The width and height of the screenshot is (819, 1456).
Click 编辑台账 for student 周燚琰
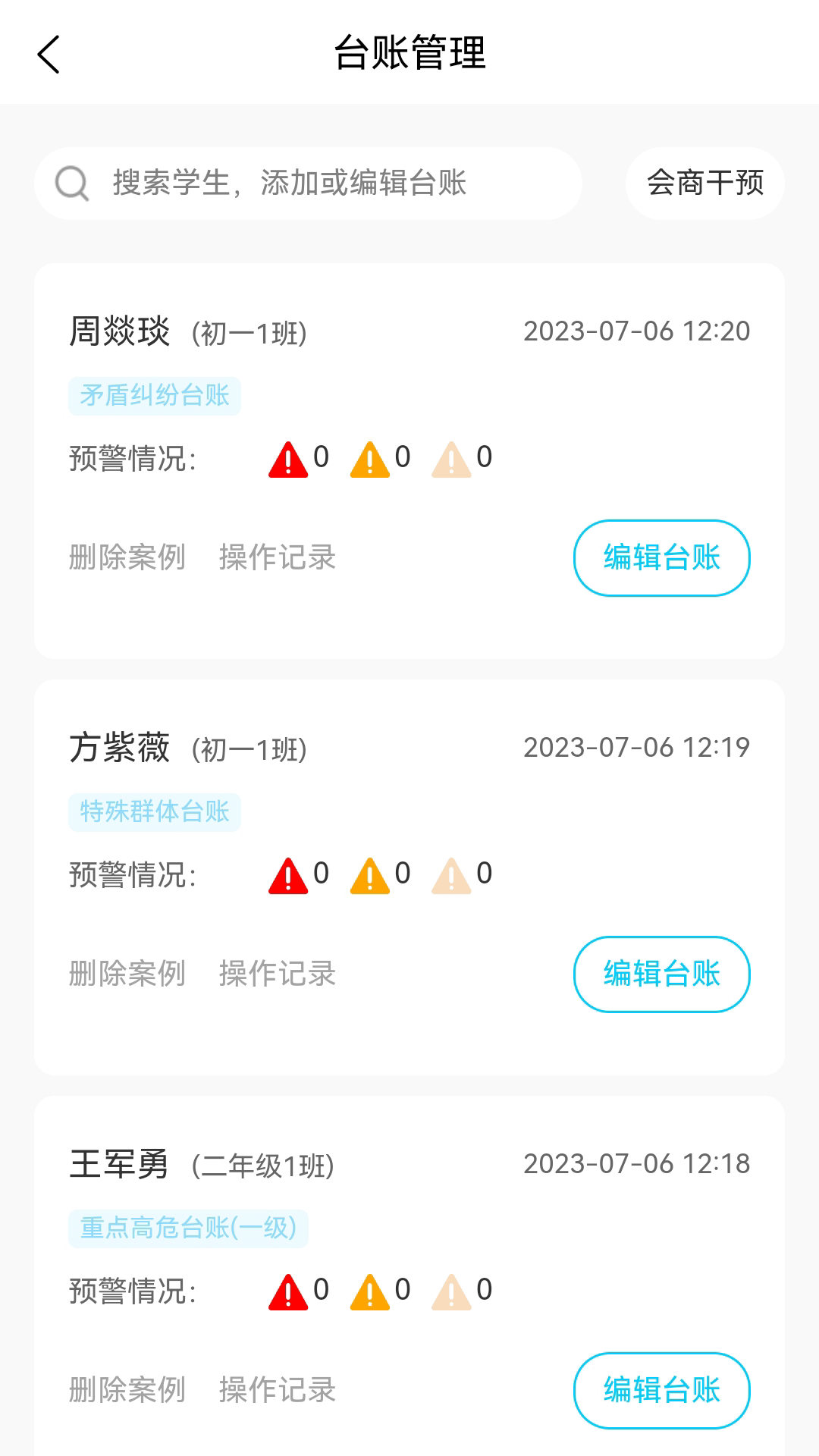click(661, 558)
